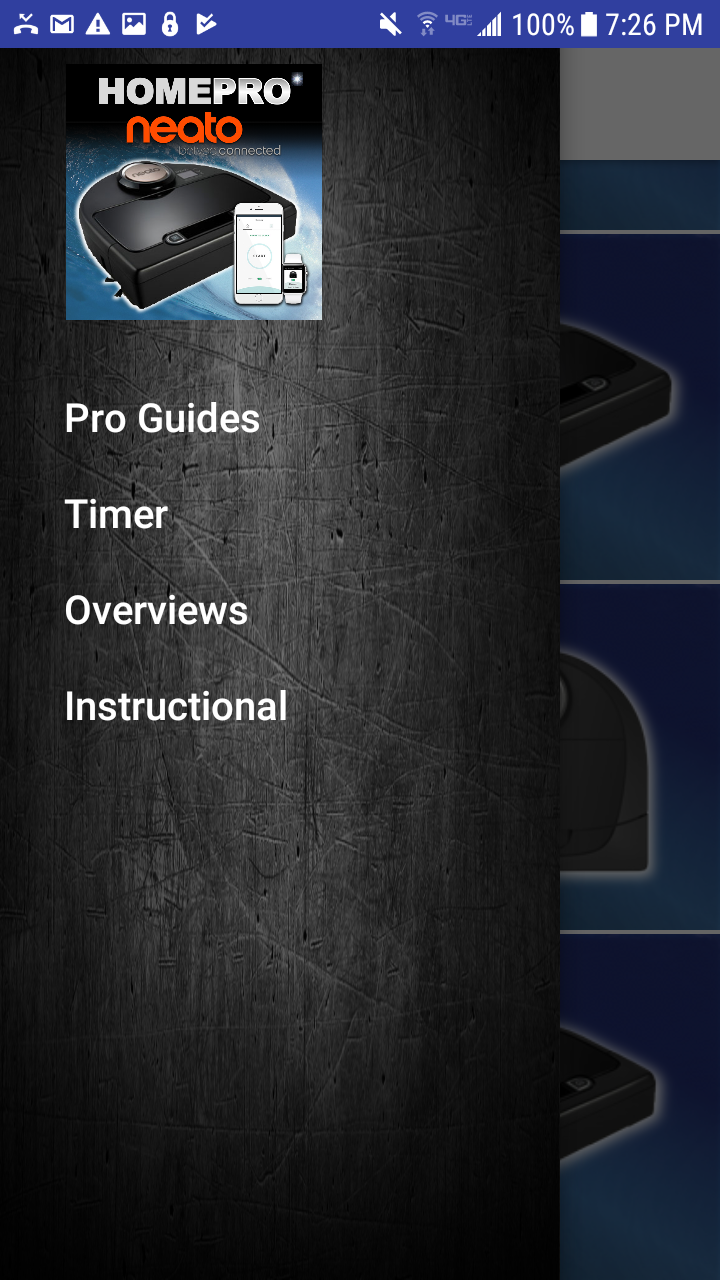This screenshot has height=1280, width=720.
Task: Open the Instructional section
Action: (x=176, y=706)
